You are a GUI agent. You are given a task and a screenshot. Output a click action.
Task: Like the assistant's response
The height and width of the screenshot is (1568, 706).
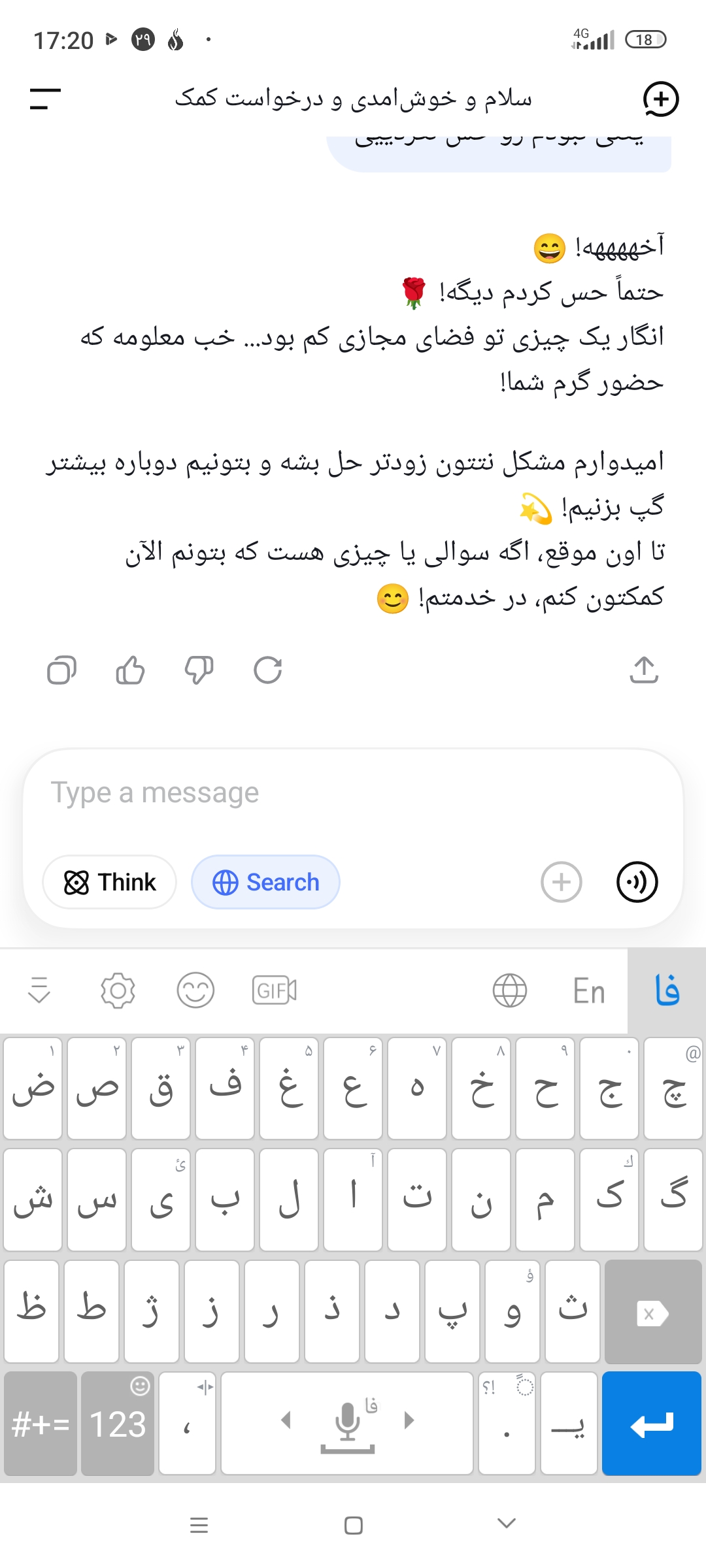point(130,670)
